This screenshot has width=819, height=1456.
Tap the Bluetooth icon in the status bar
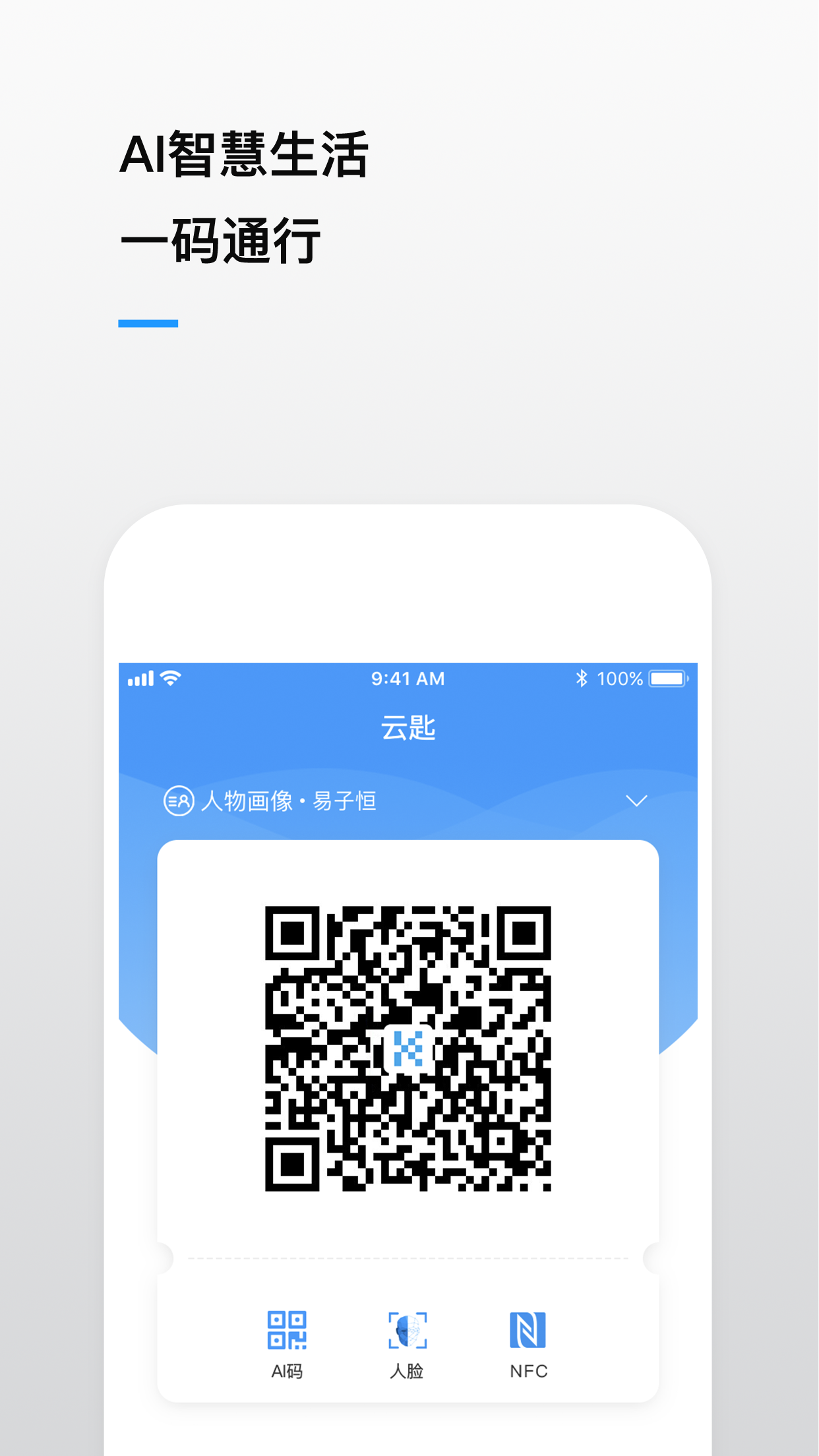581,677
